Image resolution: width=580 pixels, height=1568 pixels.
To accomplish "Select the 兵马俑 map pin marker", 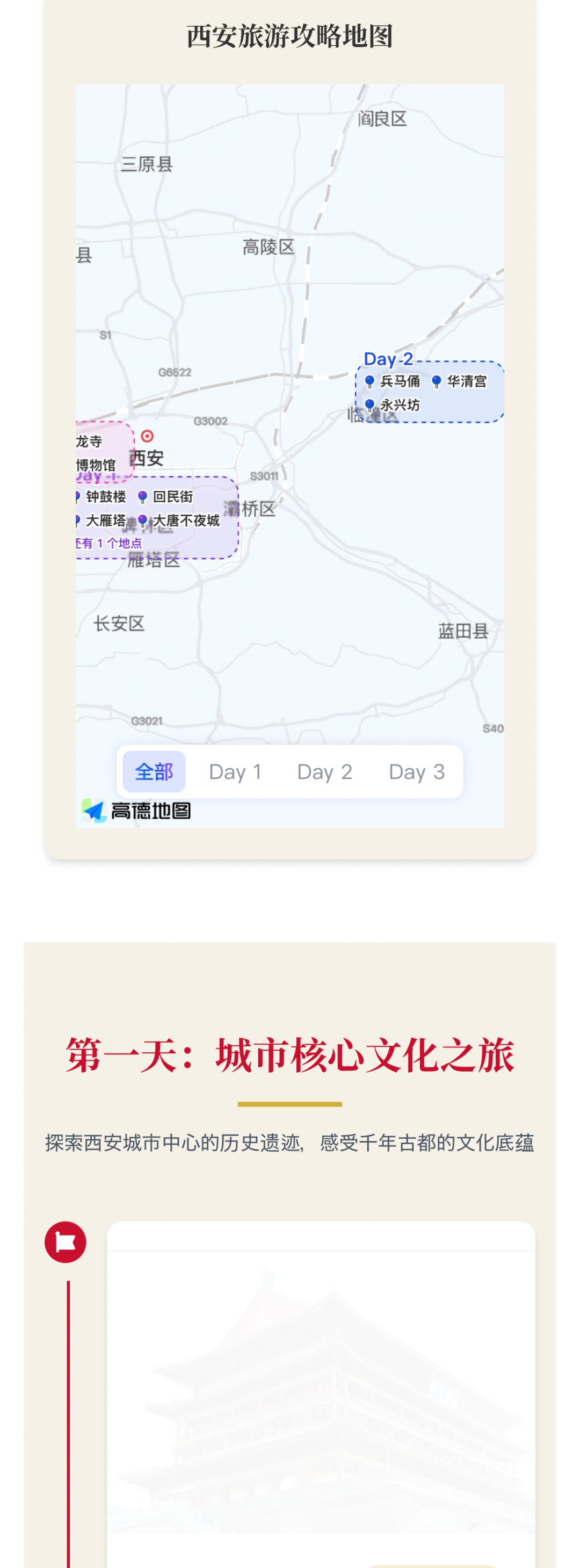I will 369,381.
